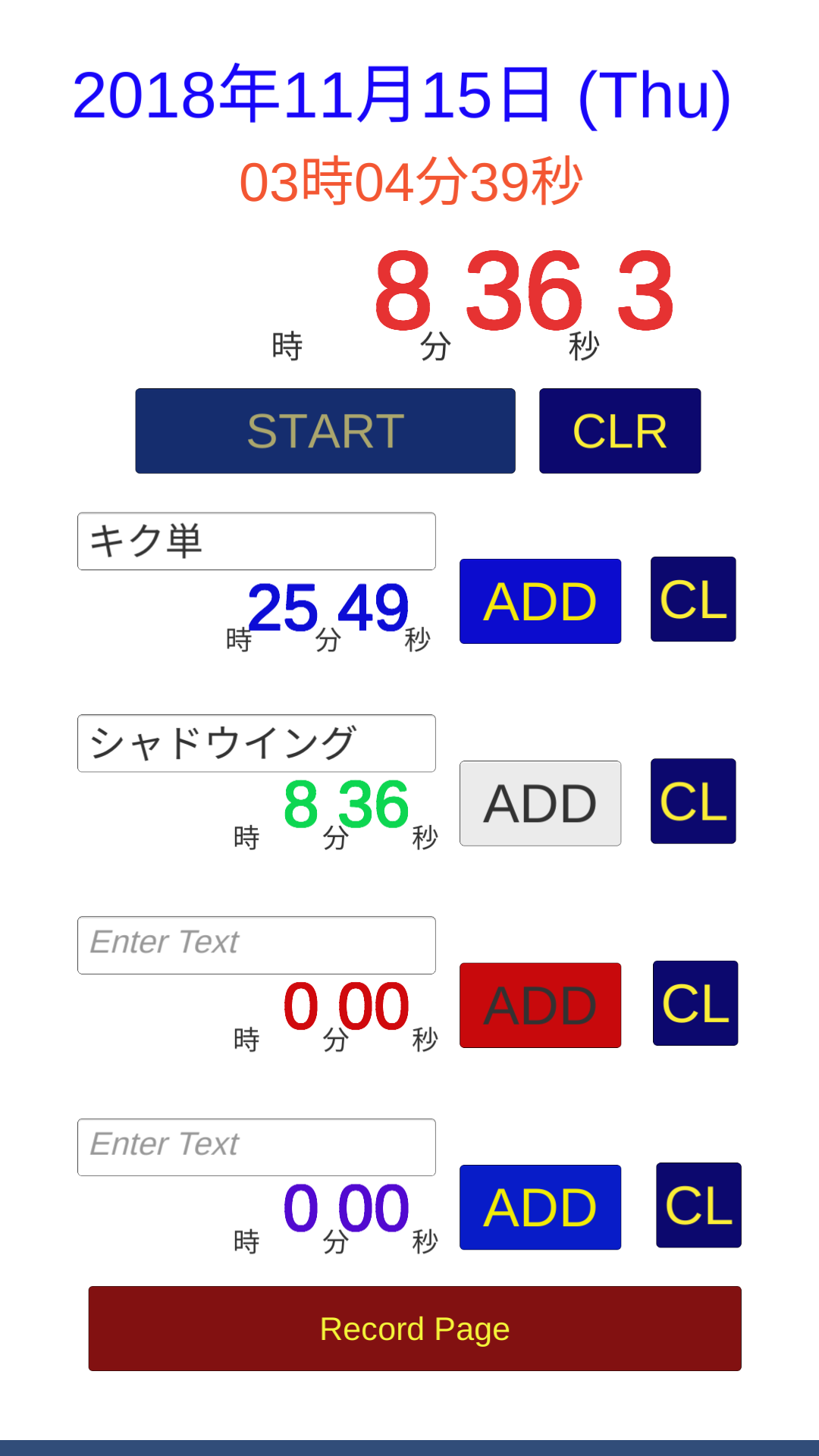Screen dimensions: 819x1456
Task: Enter text in the third label field
Action: [x=256, y=945]
